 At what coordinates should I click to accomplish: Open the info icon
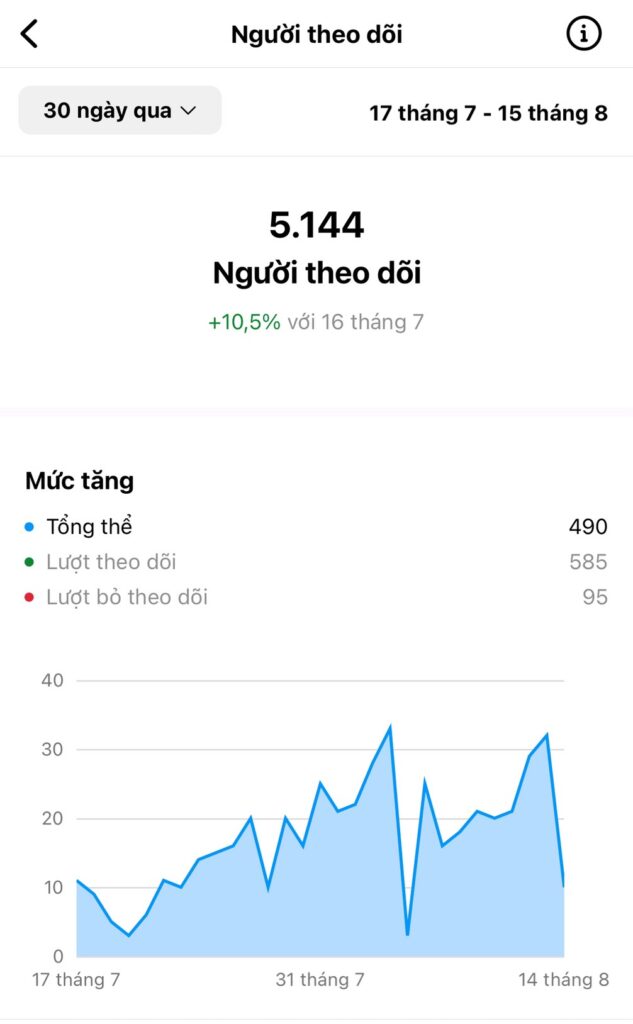(584, 34)
